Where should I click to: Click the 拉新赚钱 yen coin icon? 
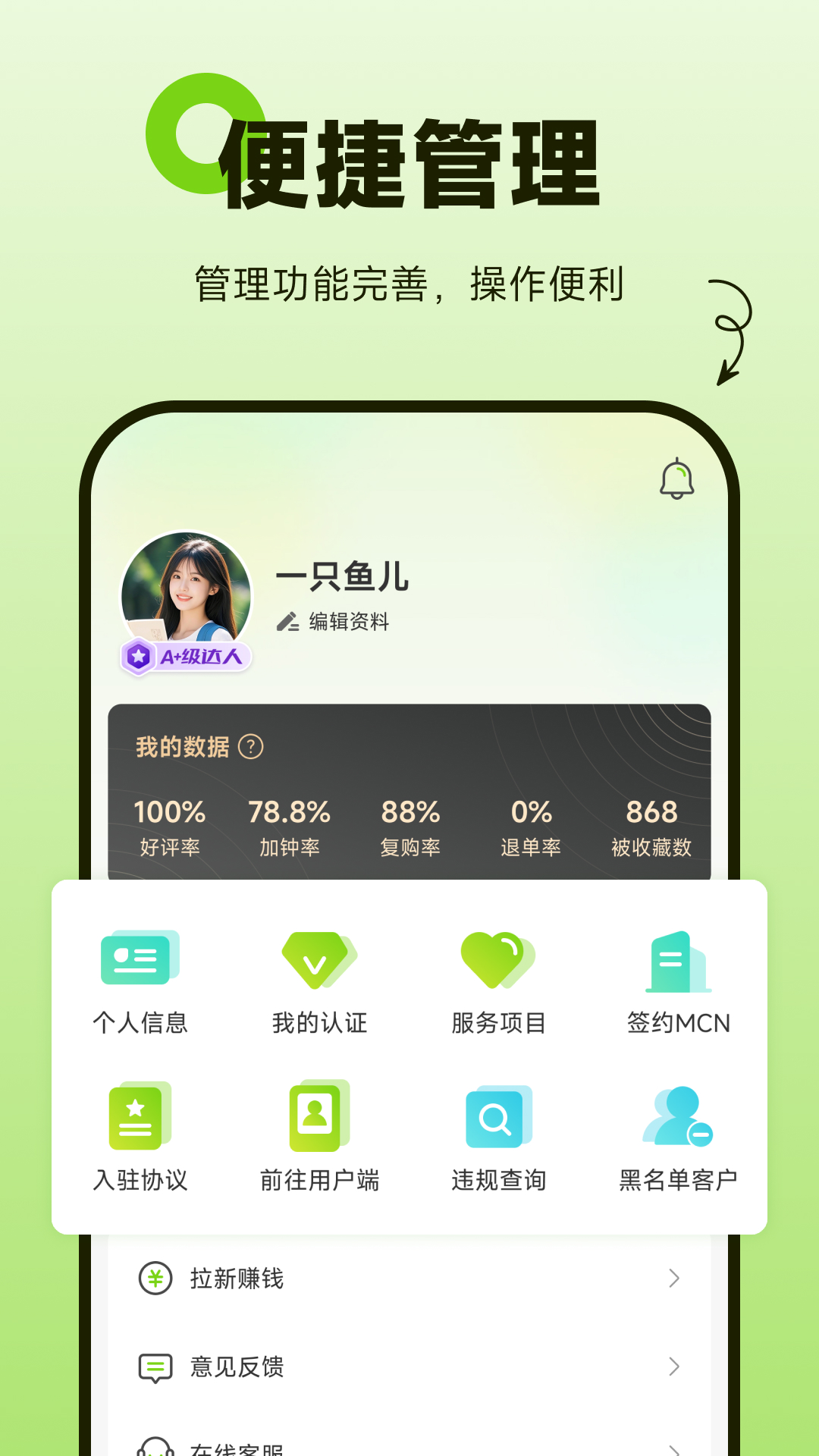[155, 1278]
